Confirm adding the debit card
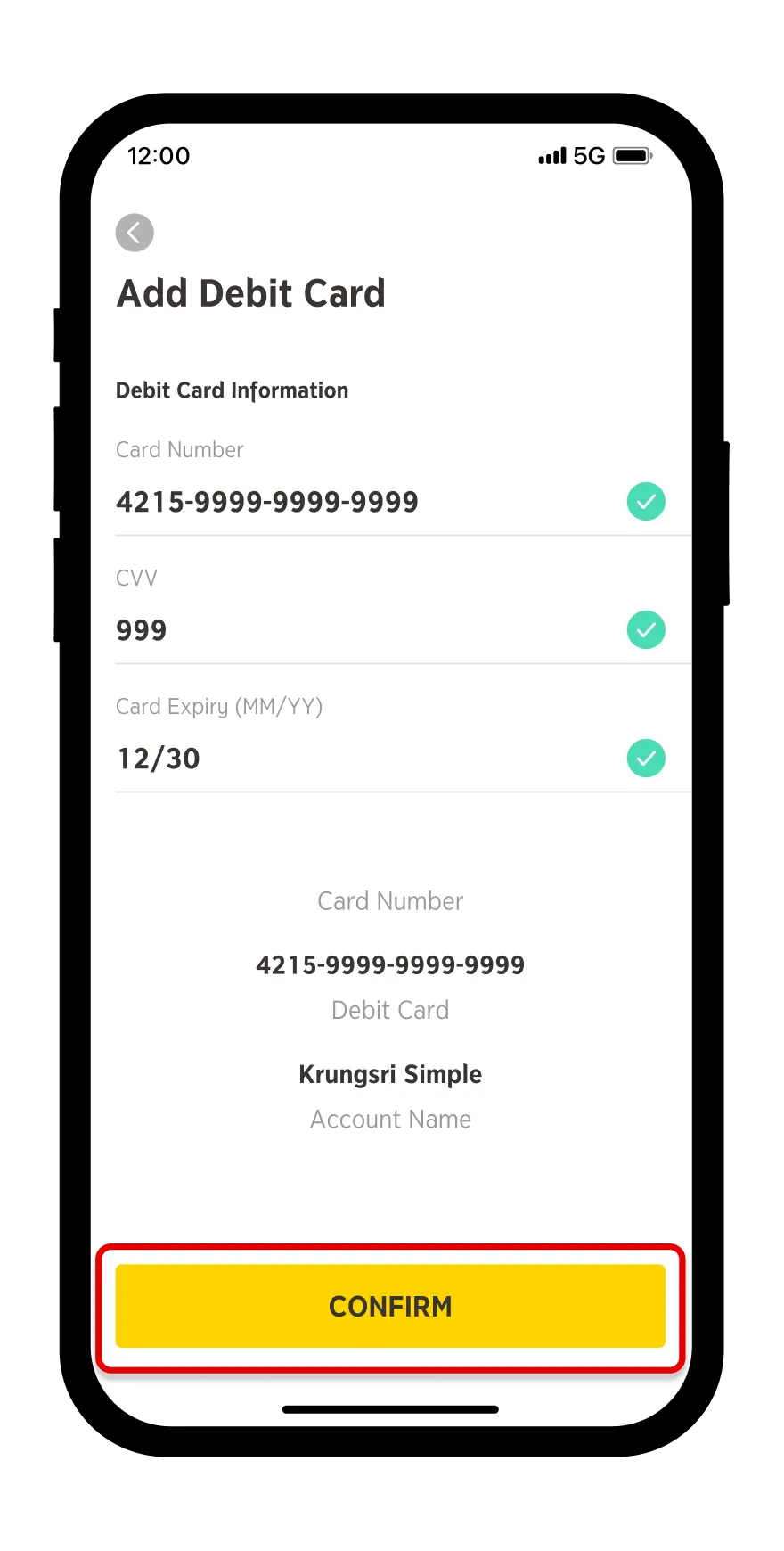Viewport: 784px width, 1551px height. coord(390,1306)
